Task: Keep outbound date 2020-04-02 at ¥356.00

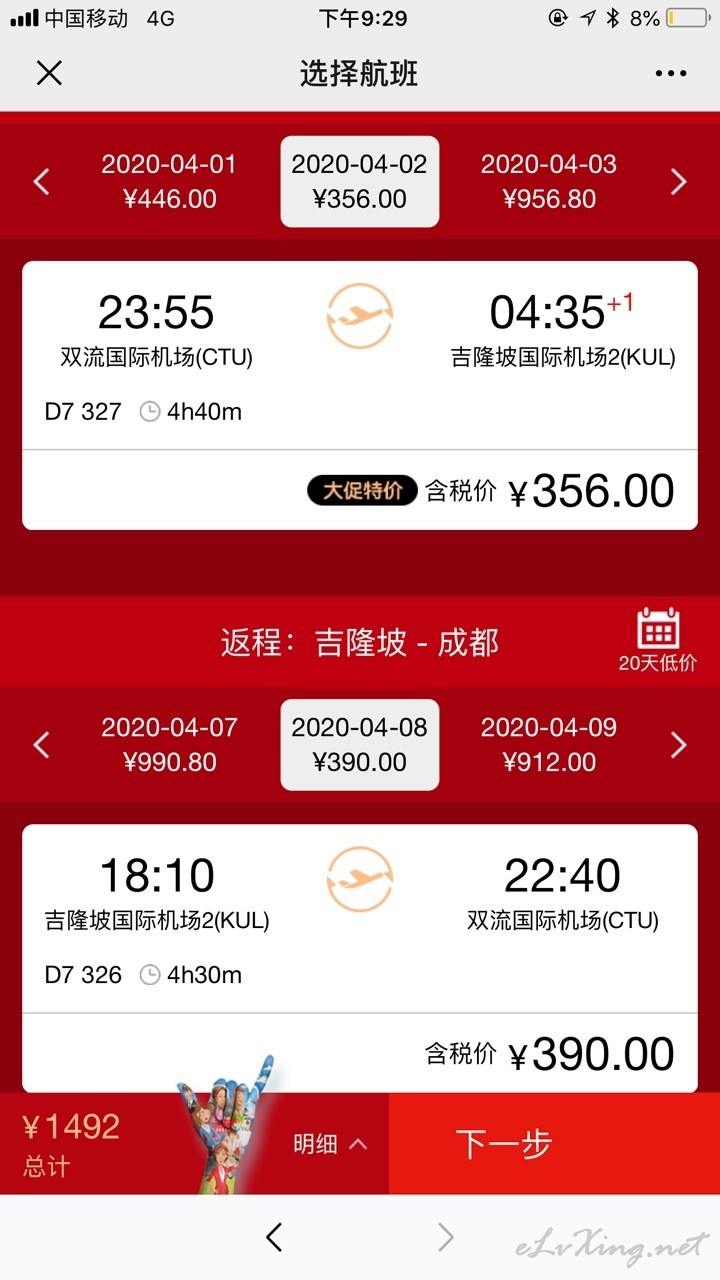Action: pos(360,181)
